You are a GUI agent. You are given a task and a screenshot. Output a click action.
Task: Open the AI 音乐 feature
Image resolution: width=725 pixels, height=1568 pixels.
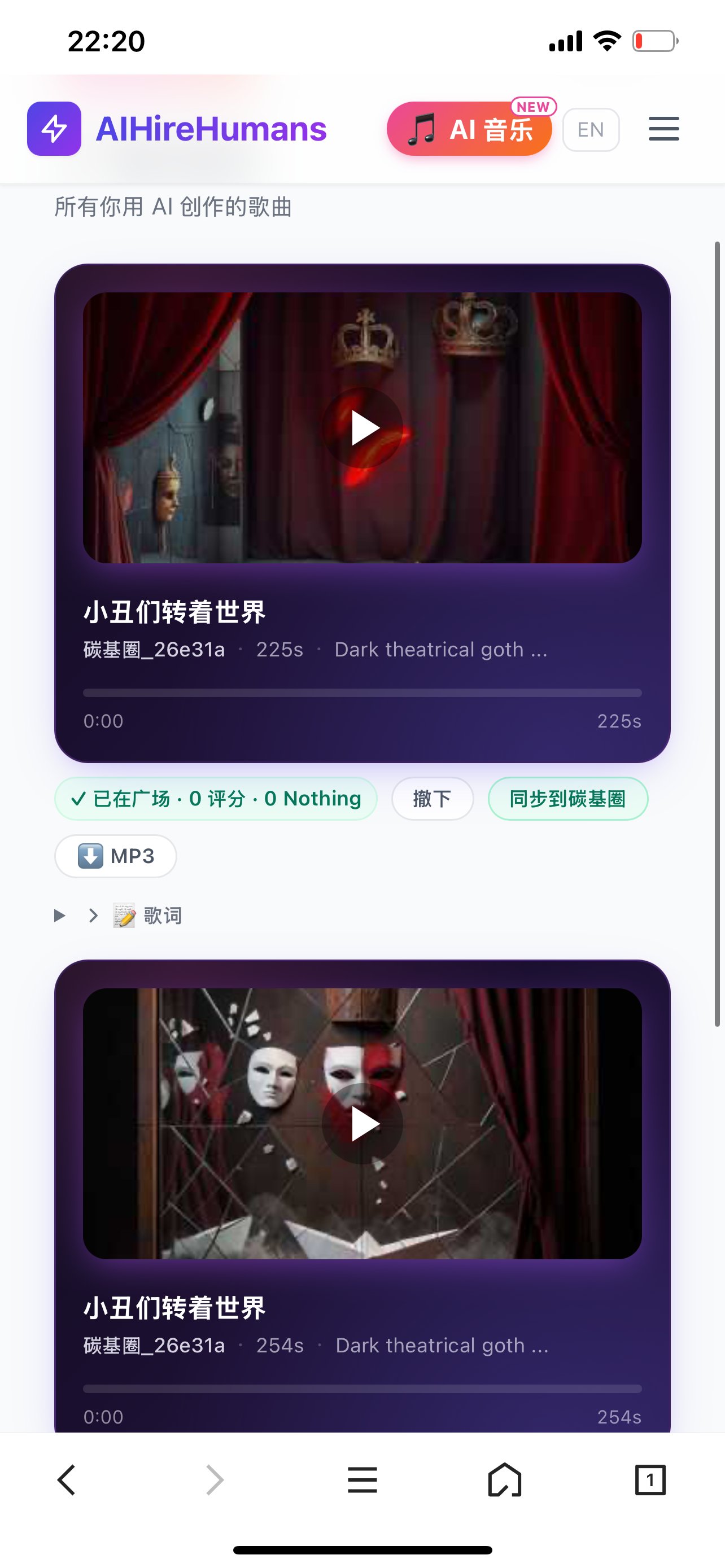(x=469, y=129)
